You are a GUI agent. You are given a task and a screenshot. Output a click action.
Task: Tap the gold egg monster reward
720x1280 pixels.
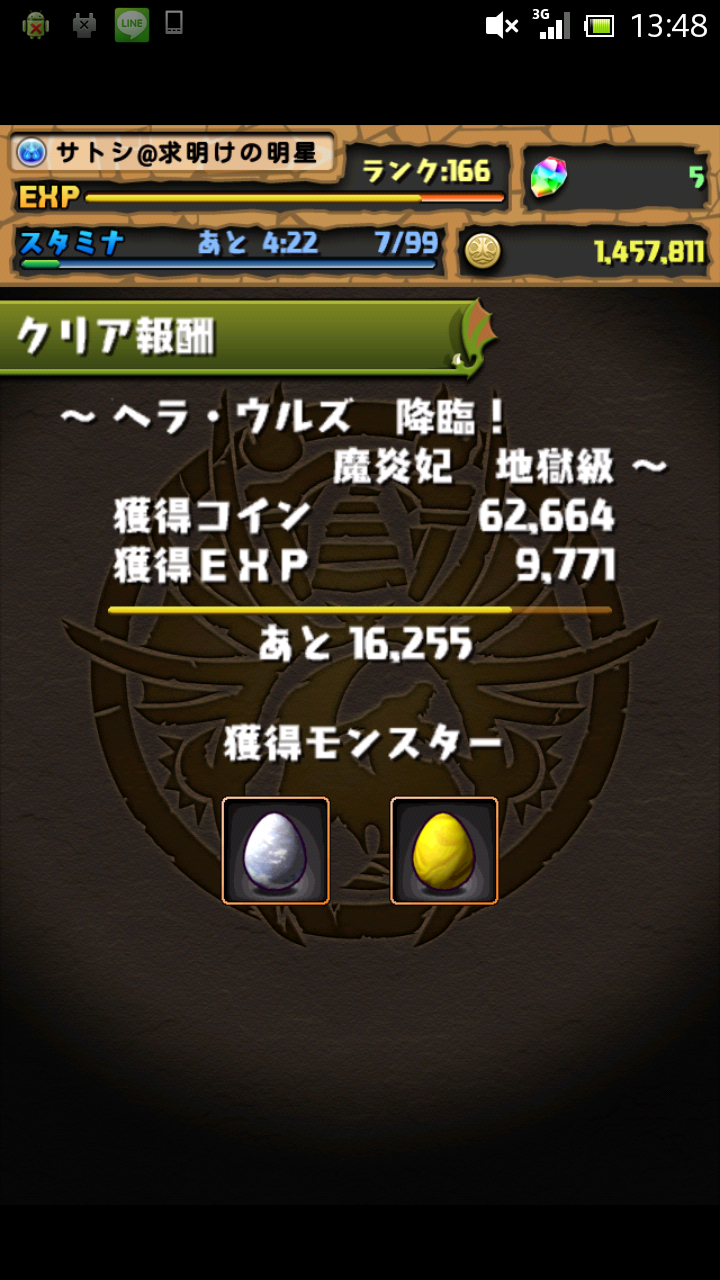point(444,850)
